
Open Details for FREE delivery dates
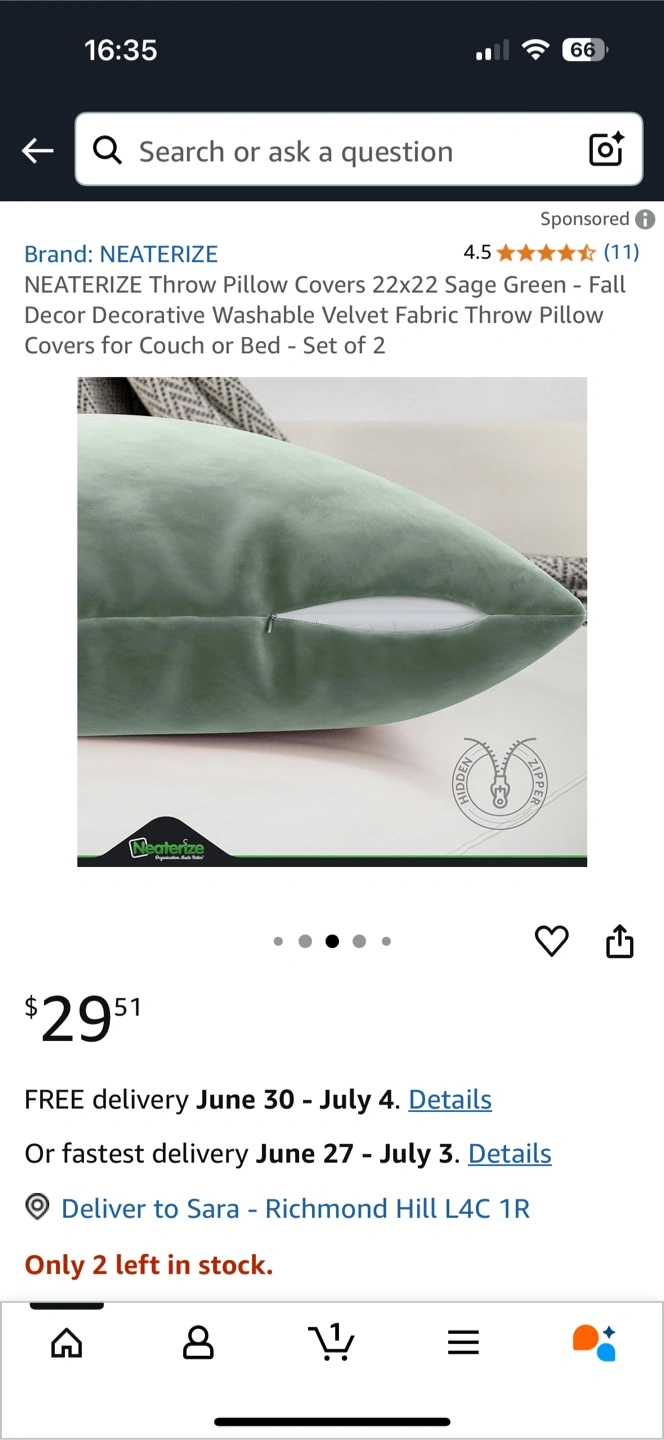450,1099
